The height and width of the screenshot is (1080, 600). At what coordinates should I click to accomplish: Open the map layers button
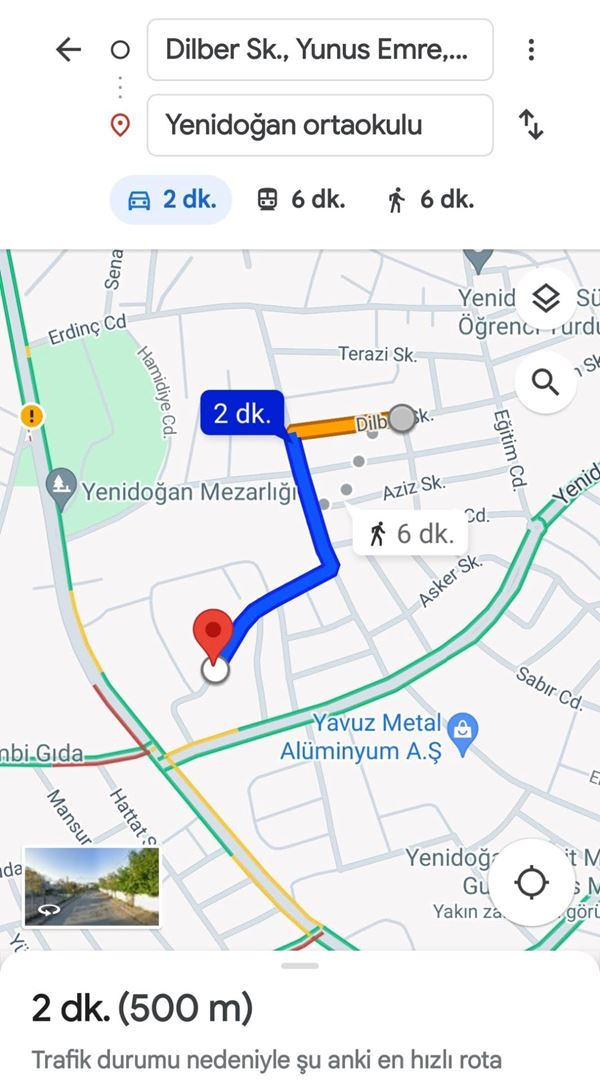(546, 299)
